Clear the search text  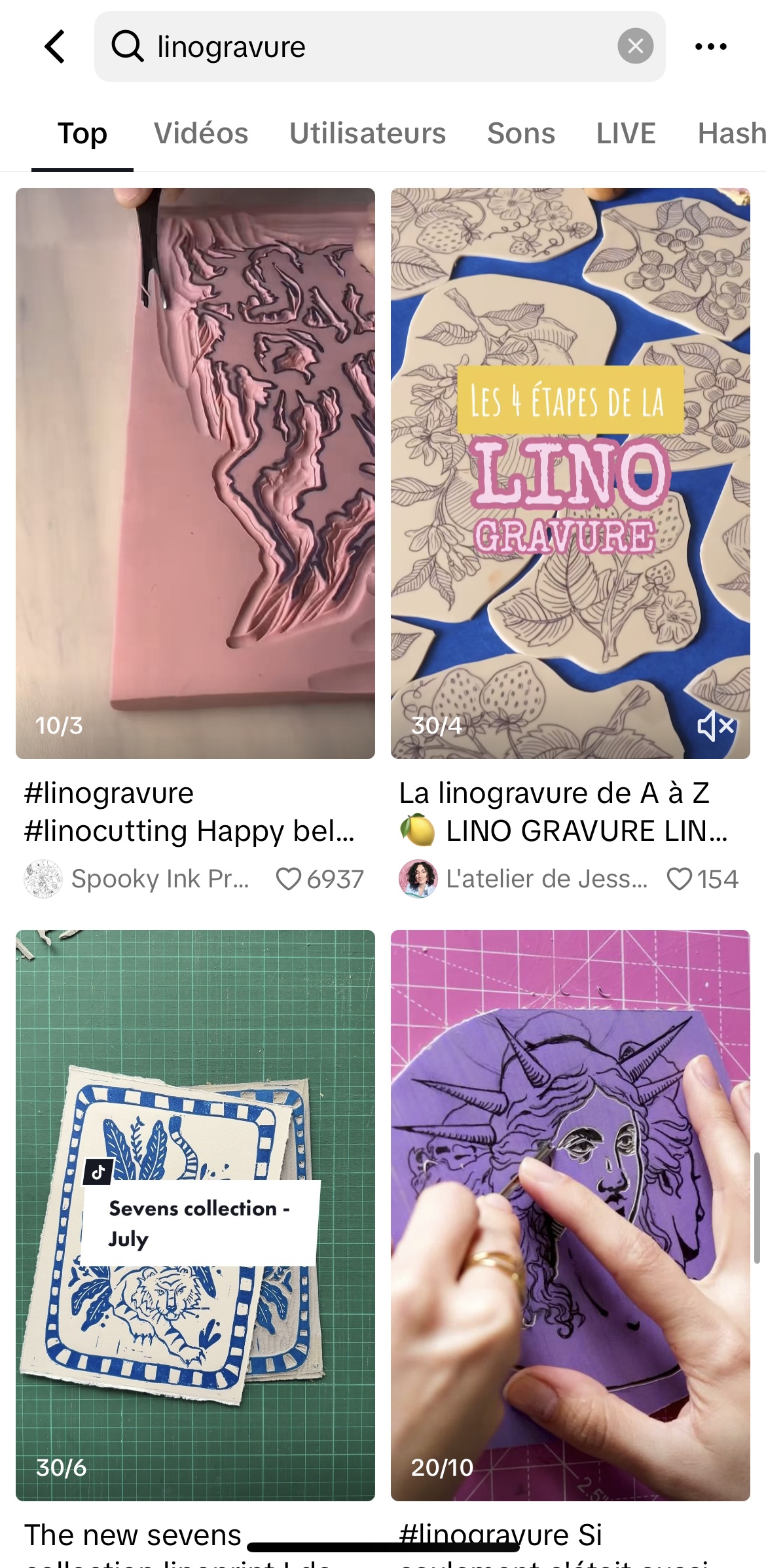635,46
